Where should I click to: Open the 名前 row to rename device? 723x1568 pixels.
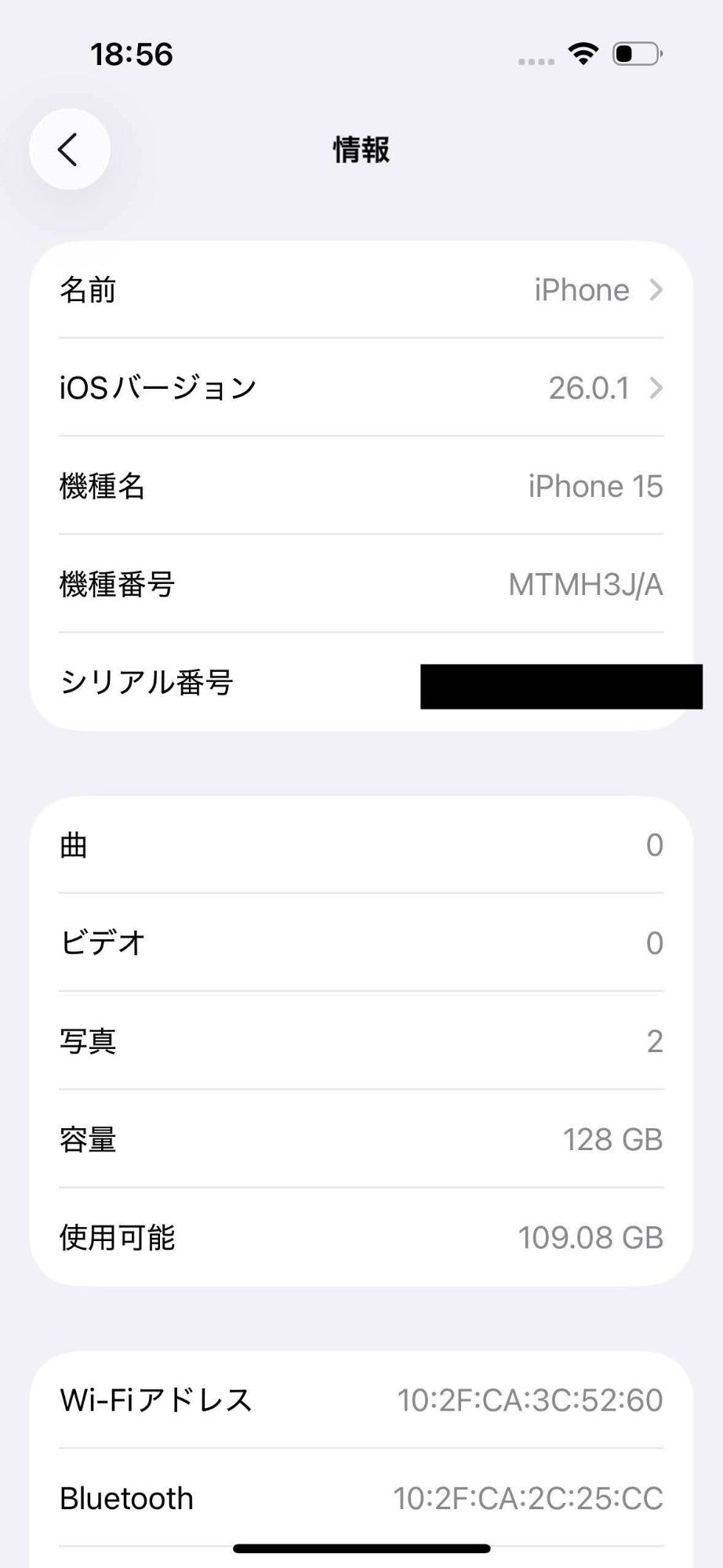pyautogui.click(x=361, y=290)
